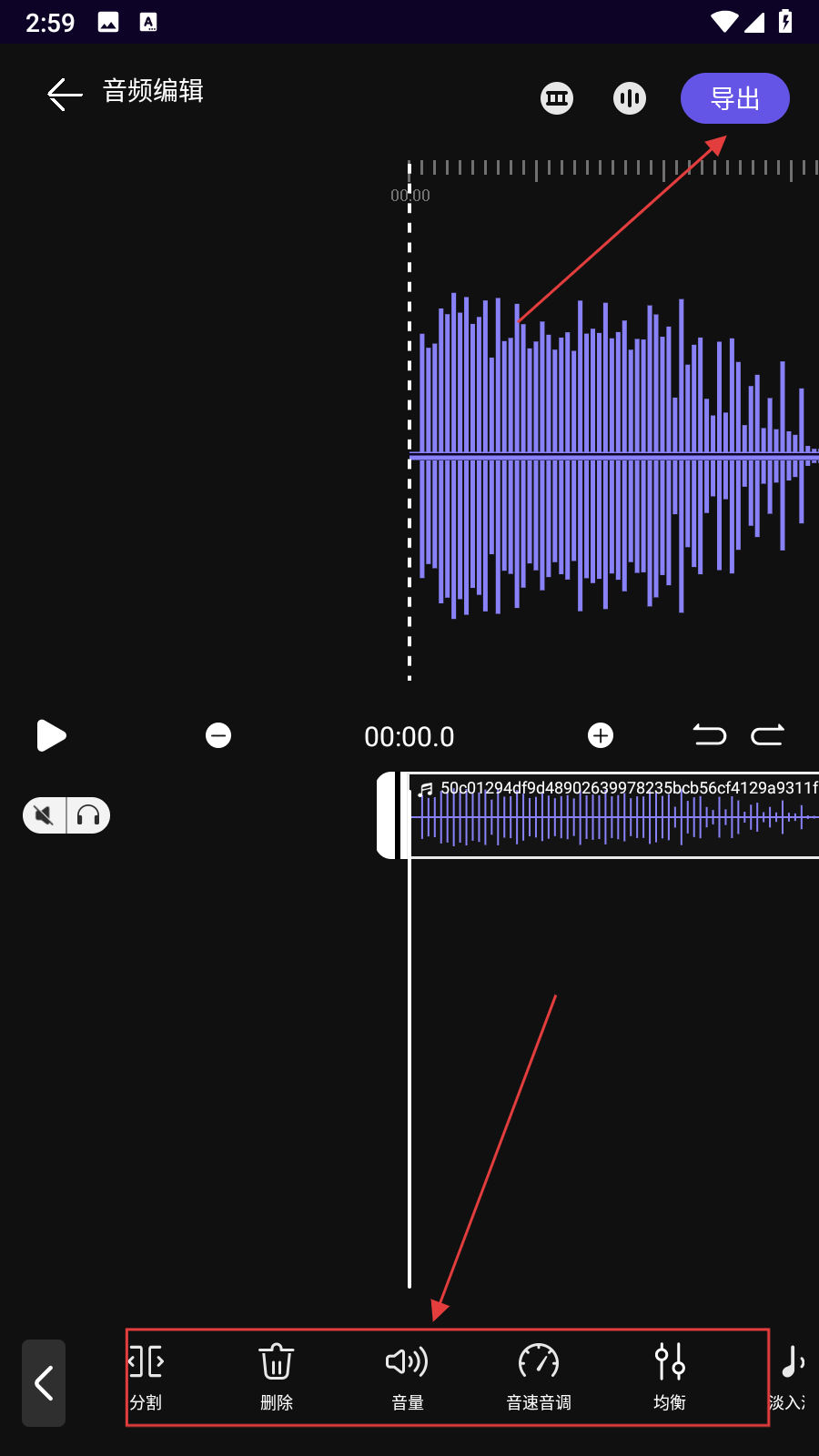The width and height of the screenshot is (819, 1456).
Task: Open 均衡 equalizer tool
Action: (670, 1378)
